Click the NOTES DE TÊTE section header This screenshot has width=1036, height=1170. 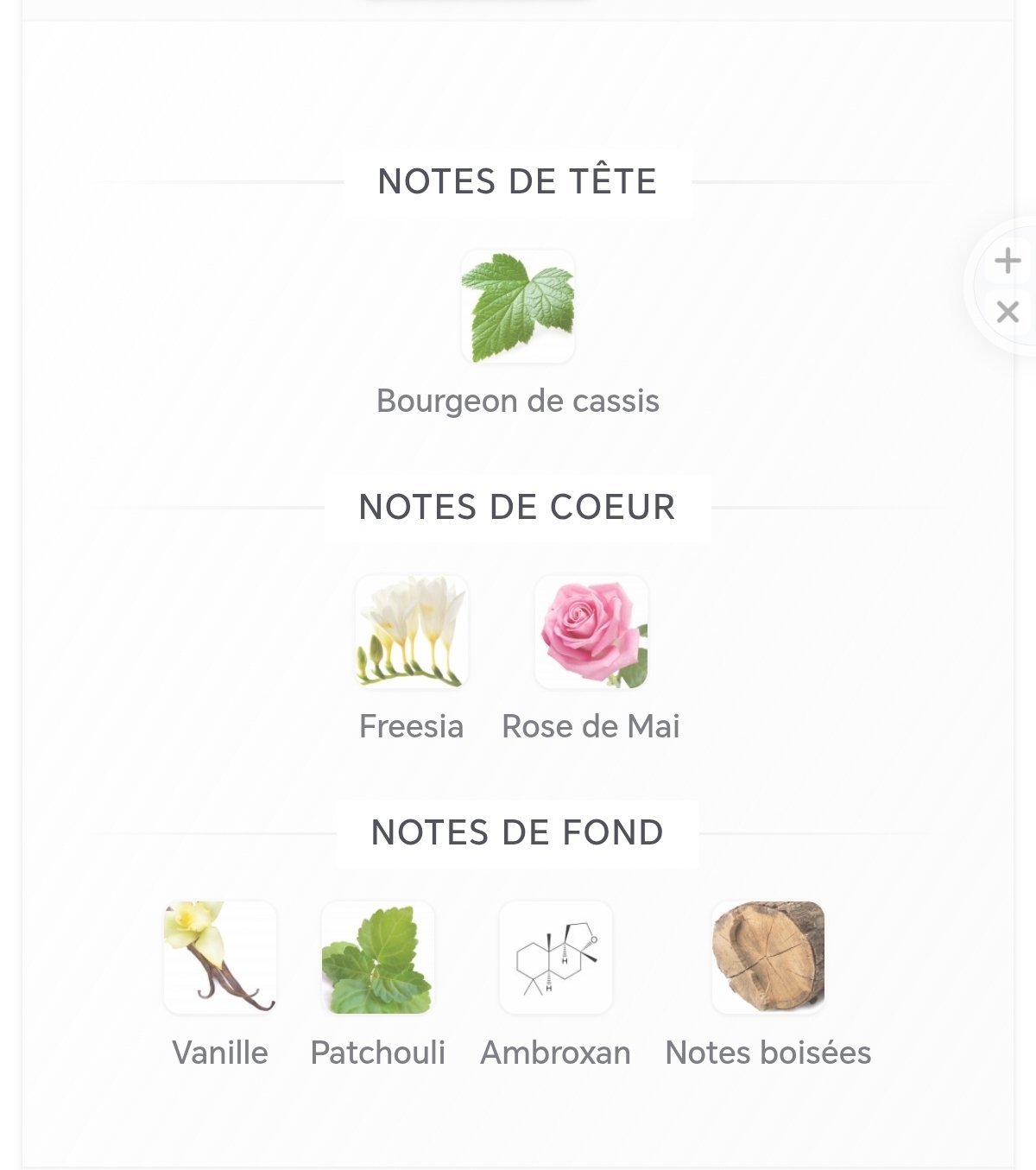click(516, 181)
